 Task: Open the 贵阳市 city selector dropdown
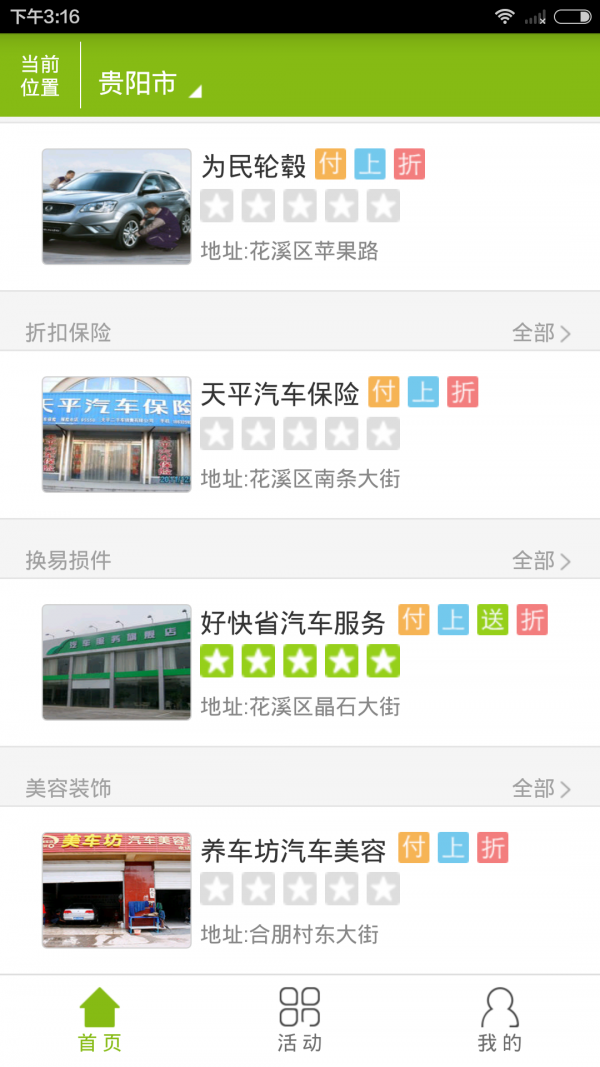click(x=148, y=84)
